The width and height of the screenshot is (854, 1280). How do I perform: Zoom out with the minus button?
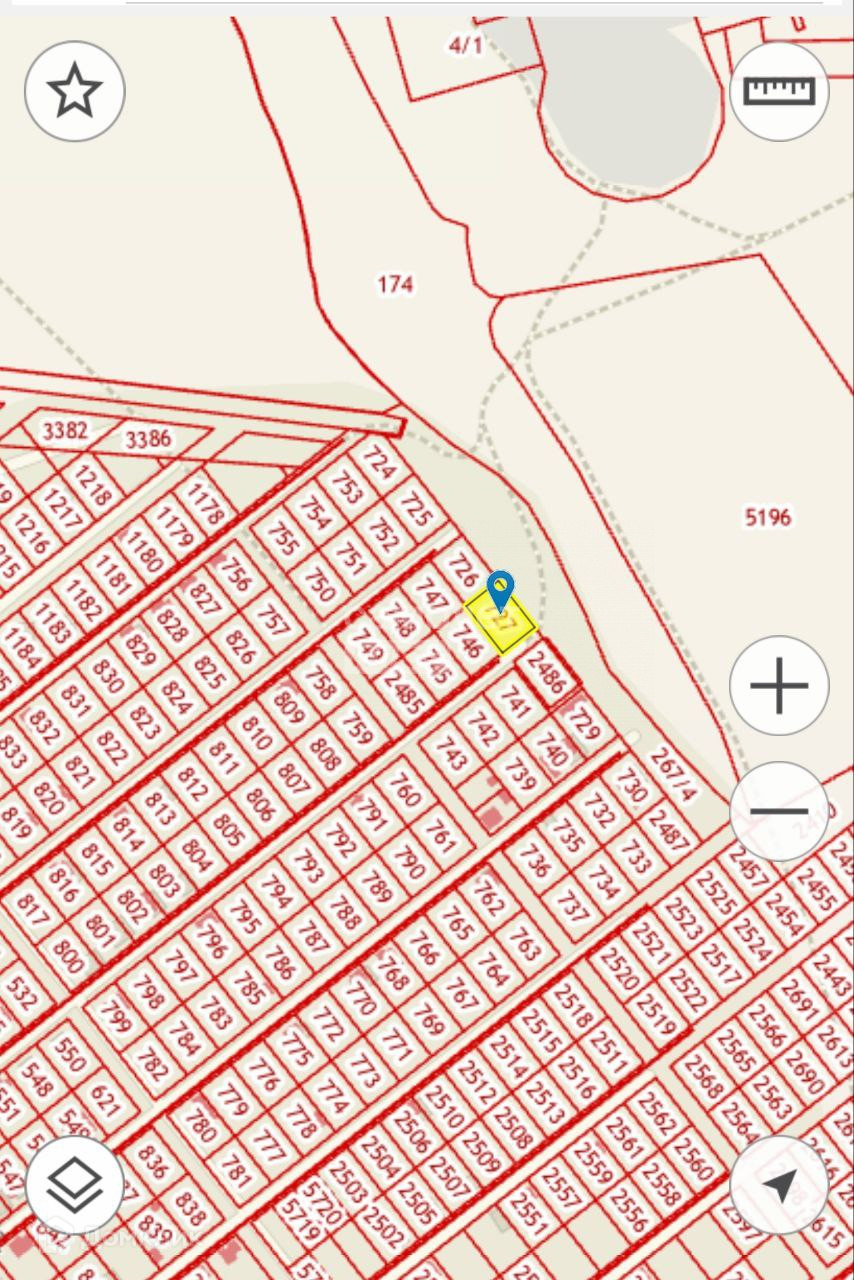coord(779,811)
